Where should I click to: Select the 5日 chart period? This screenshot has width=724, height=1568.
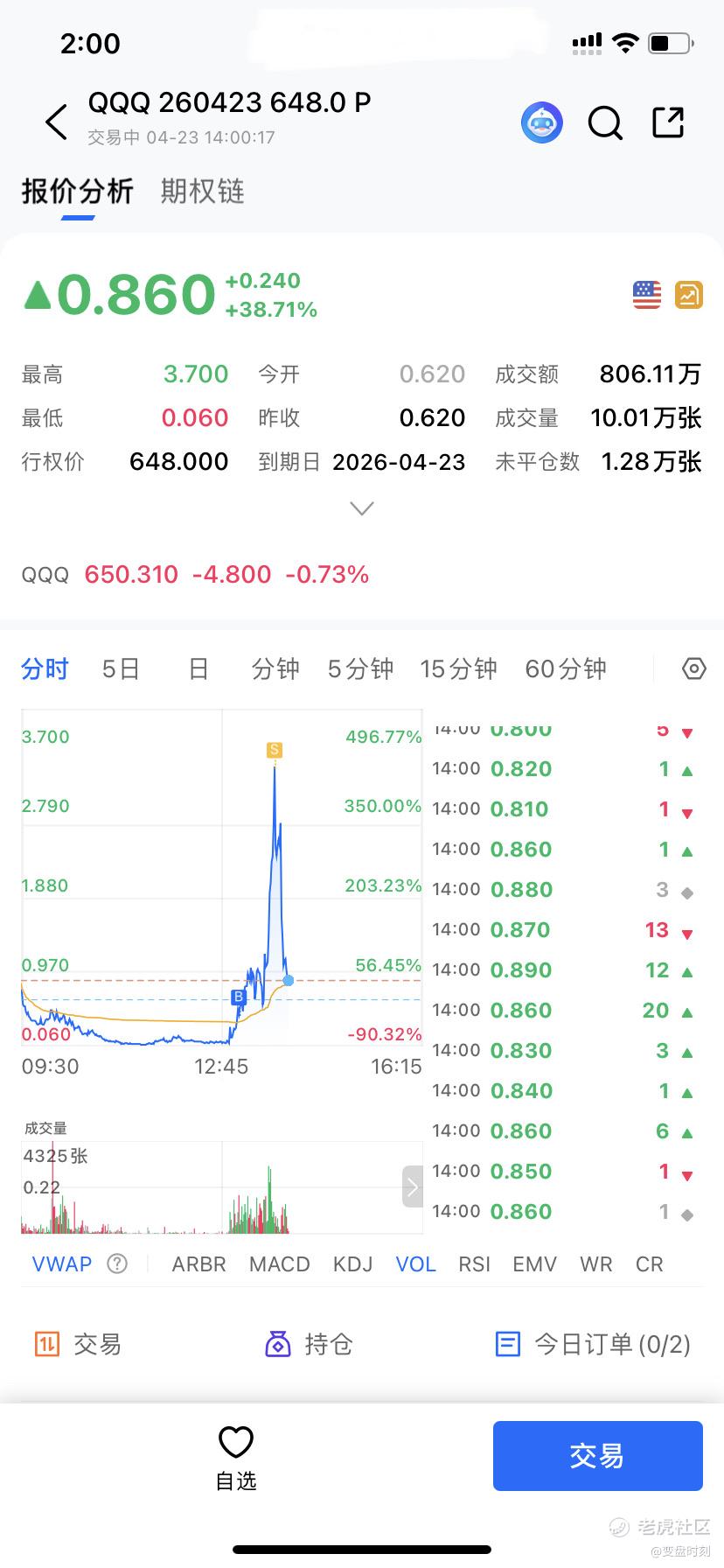[x=121, y=669]
